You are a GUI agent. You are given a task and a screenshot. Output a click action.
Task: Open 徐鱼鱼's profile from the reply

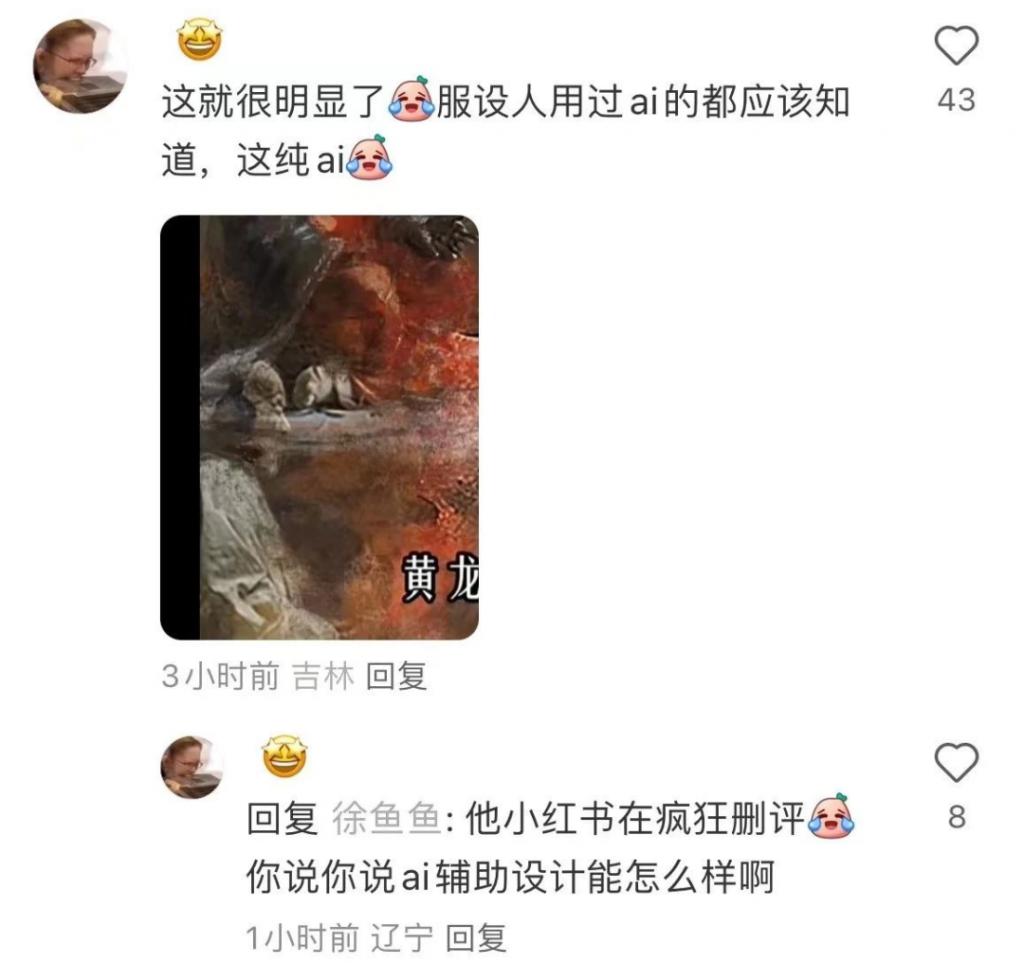(x=385, y=819)
